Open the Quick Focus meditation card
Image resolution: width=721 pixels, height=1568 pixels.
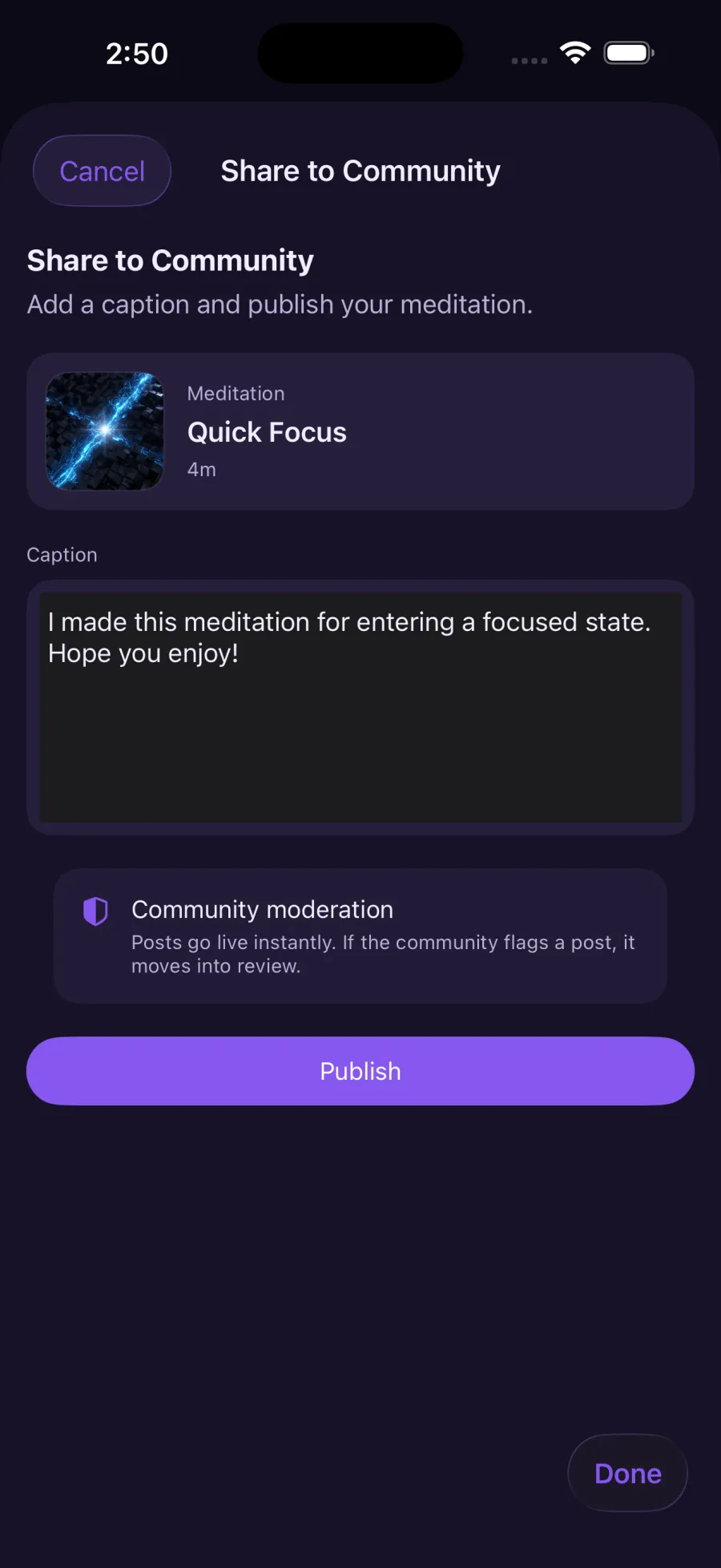[x=360, y=431]
